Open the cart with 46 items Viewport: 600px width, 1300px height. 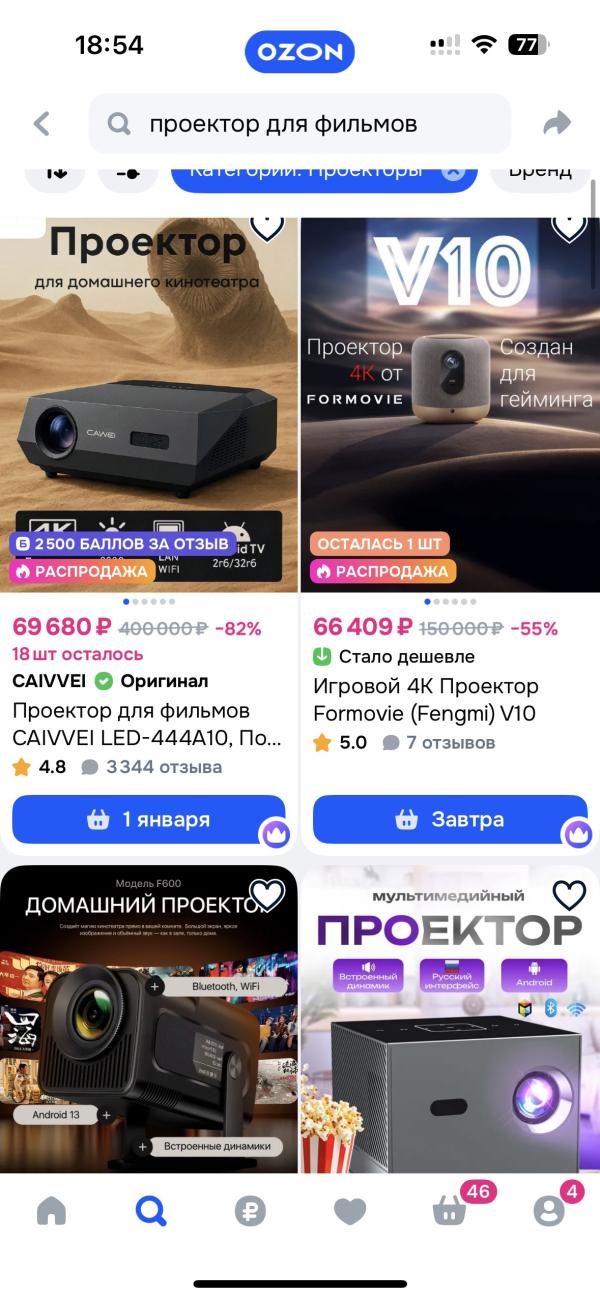[x=450, y=1211]
